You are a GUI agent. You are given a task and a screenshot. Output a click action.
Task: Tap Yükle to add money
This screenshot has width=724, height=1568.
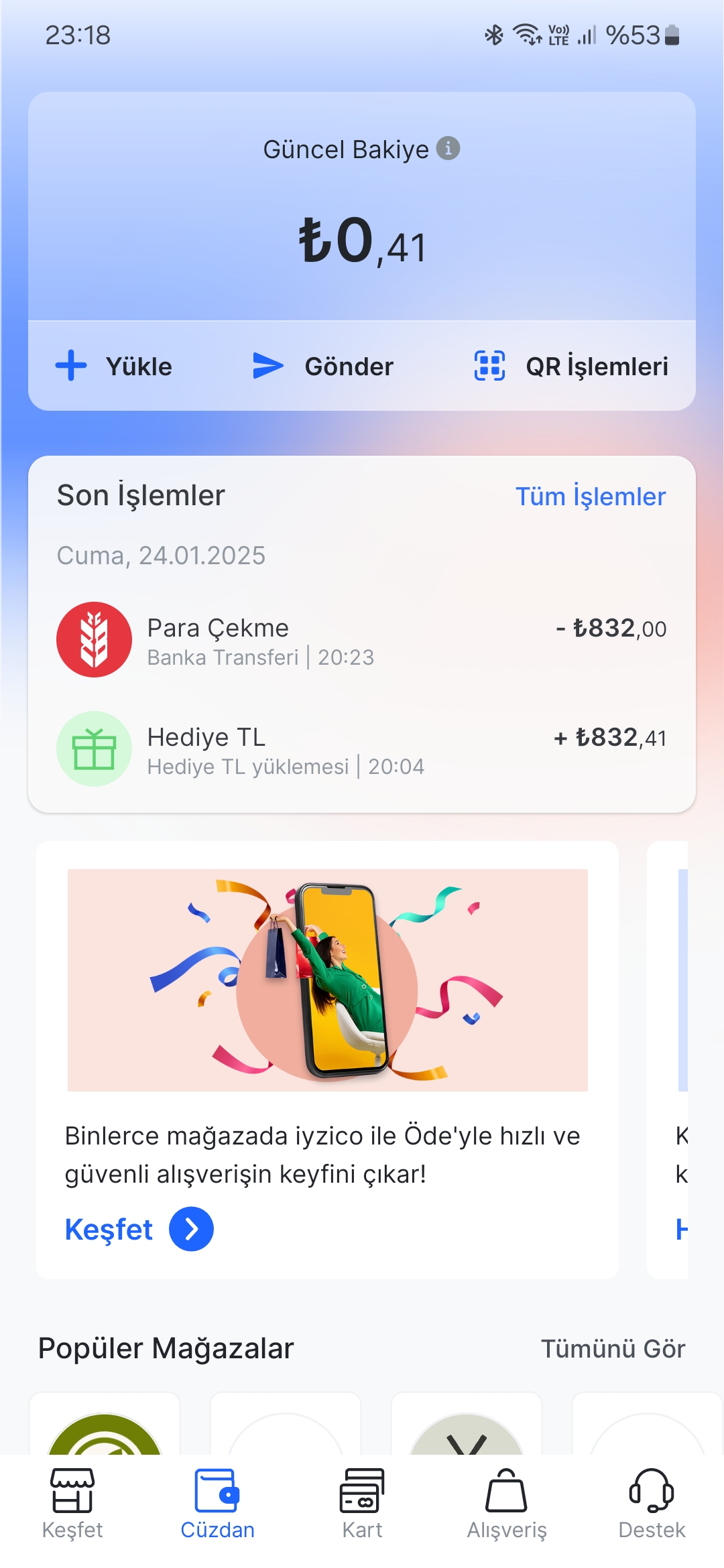coord(114,367)
